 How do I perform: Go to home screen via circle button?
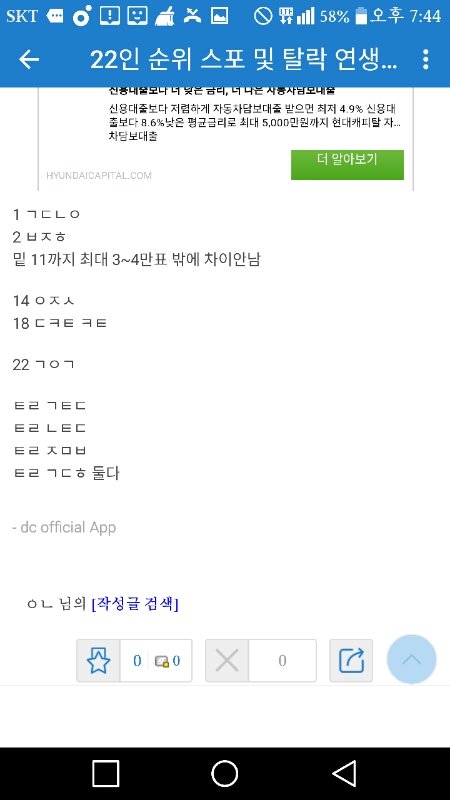[x=224, y=773]
